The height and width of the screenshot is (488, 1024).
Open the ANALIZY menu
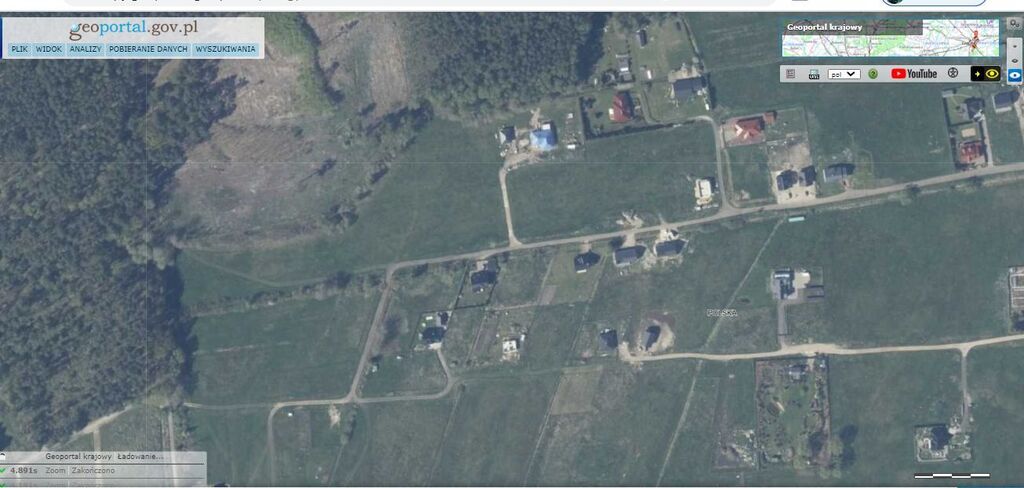pyautogui.click(x=85, y=49)
